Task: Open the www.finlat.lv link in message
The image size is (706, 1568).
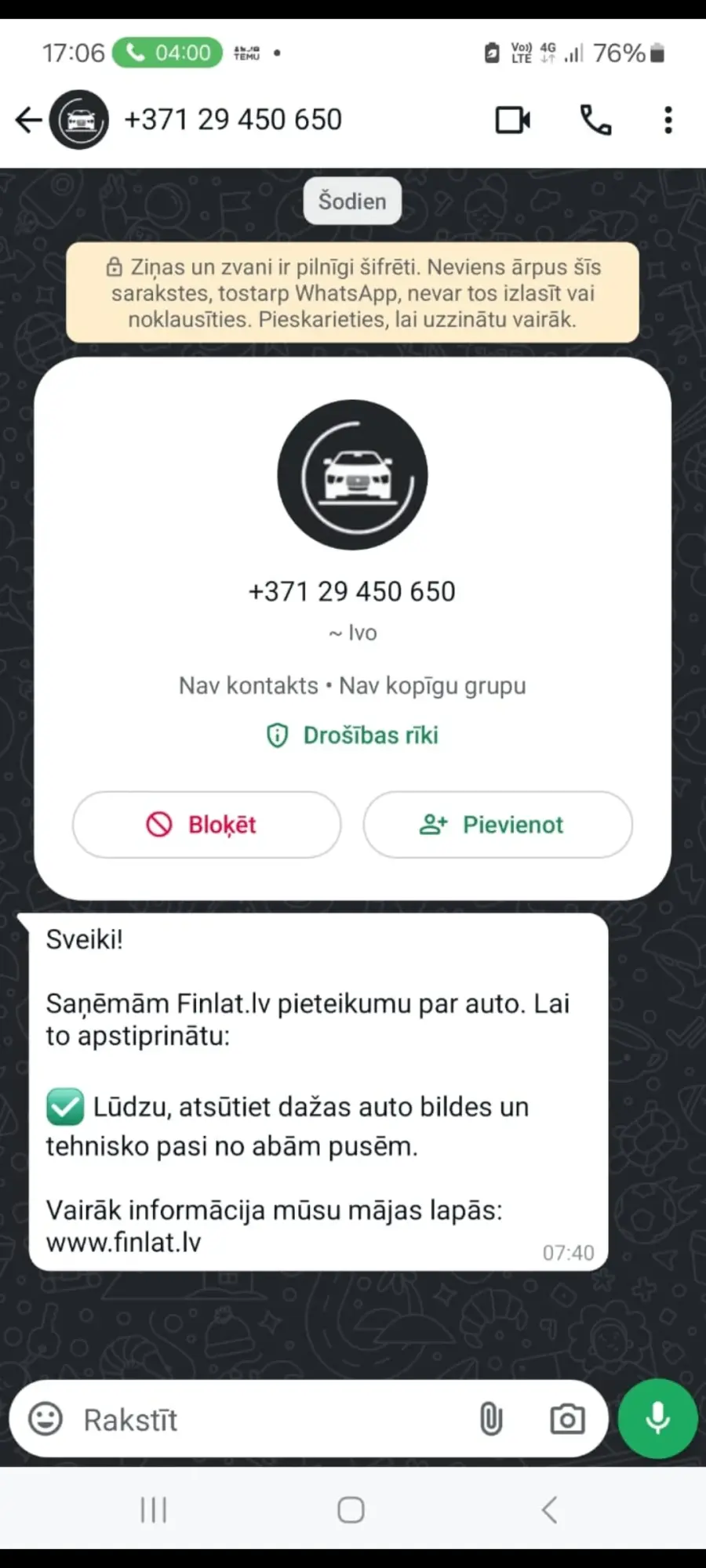Action: [x=123, y=1243]
